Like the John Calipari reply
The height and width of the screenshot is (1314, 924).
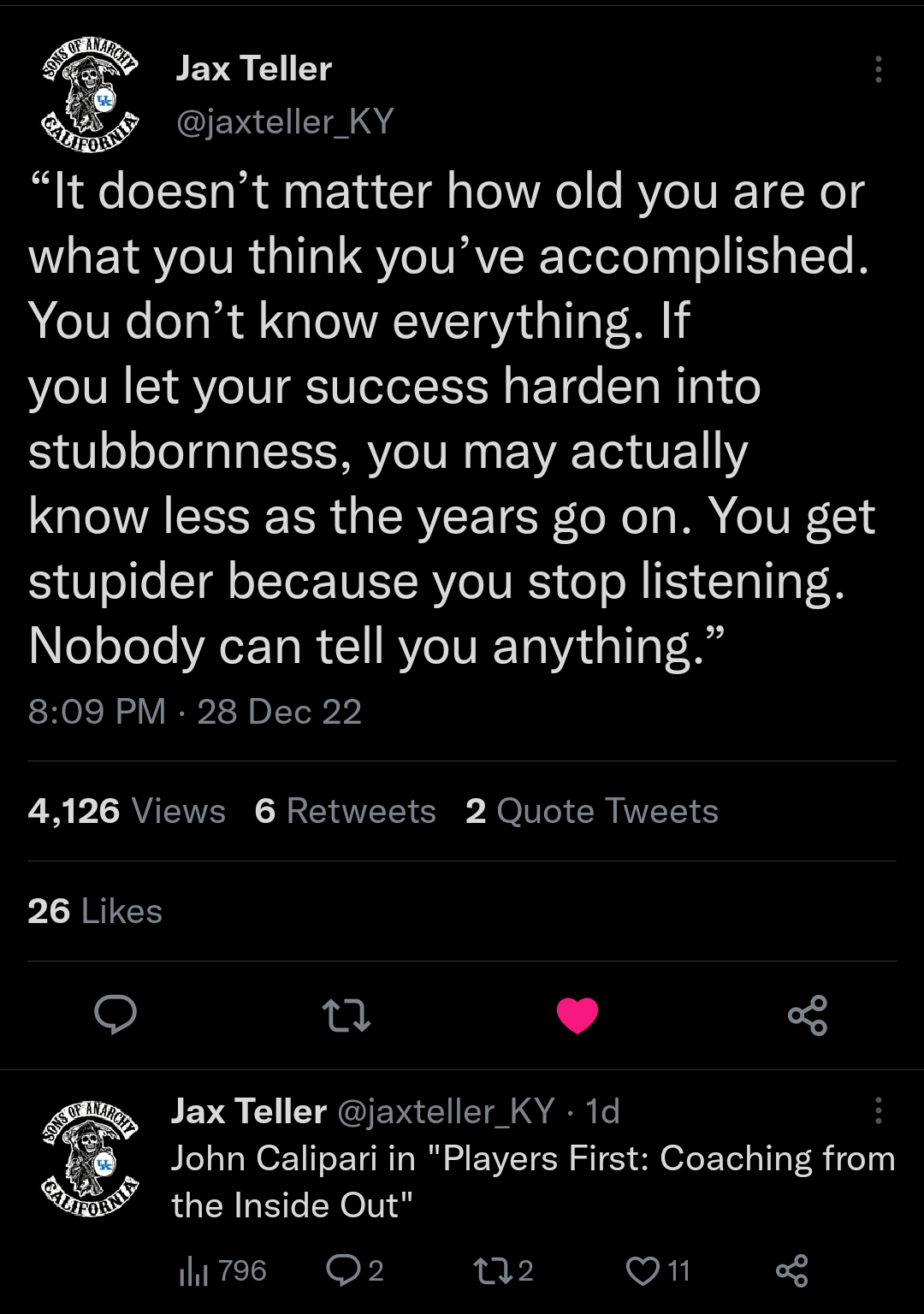click(643, 1270)
